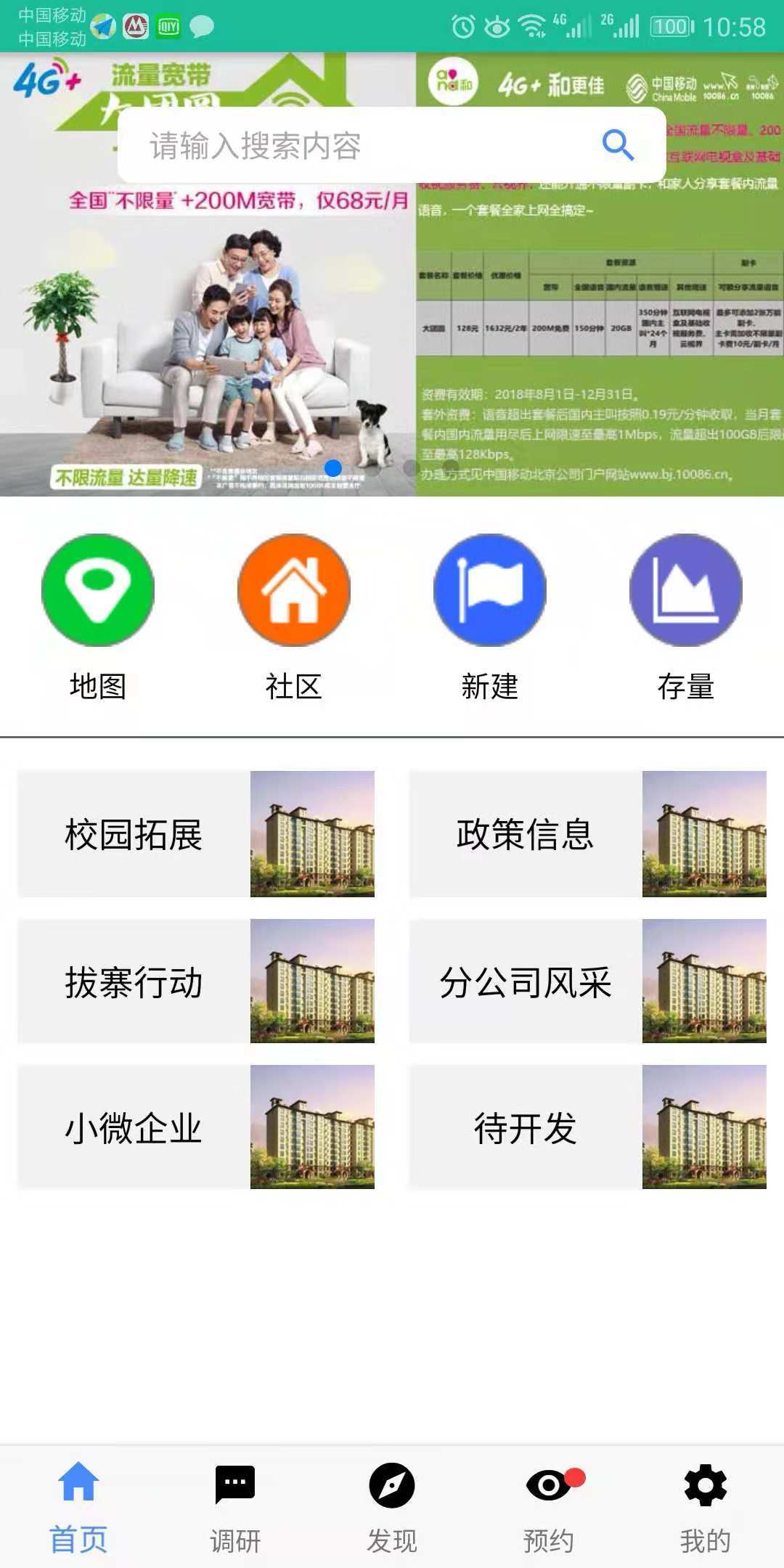Switch to the 发现 tab
Viewport: 784px width, 1568px height.
coord(392,1507)
